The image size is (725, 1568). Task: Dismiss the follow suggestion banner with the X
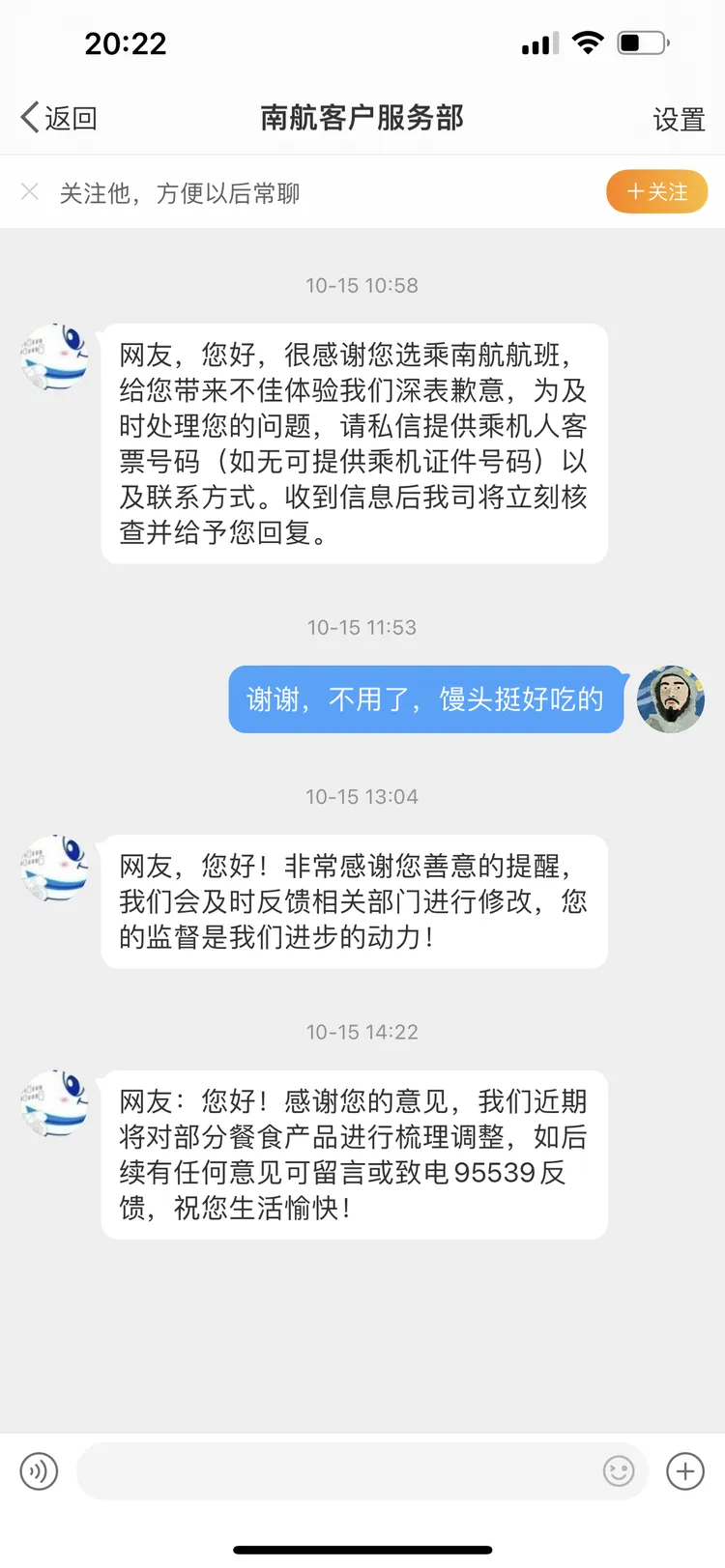(x=29, y=191)
